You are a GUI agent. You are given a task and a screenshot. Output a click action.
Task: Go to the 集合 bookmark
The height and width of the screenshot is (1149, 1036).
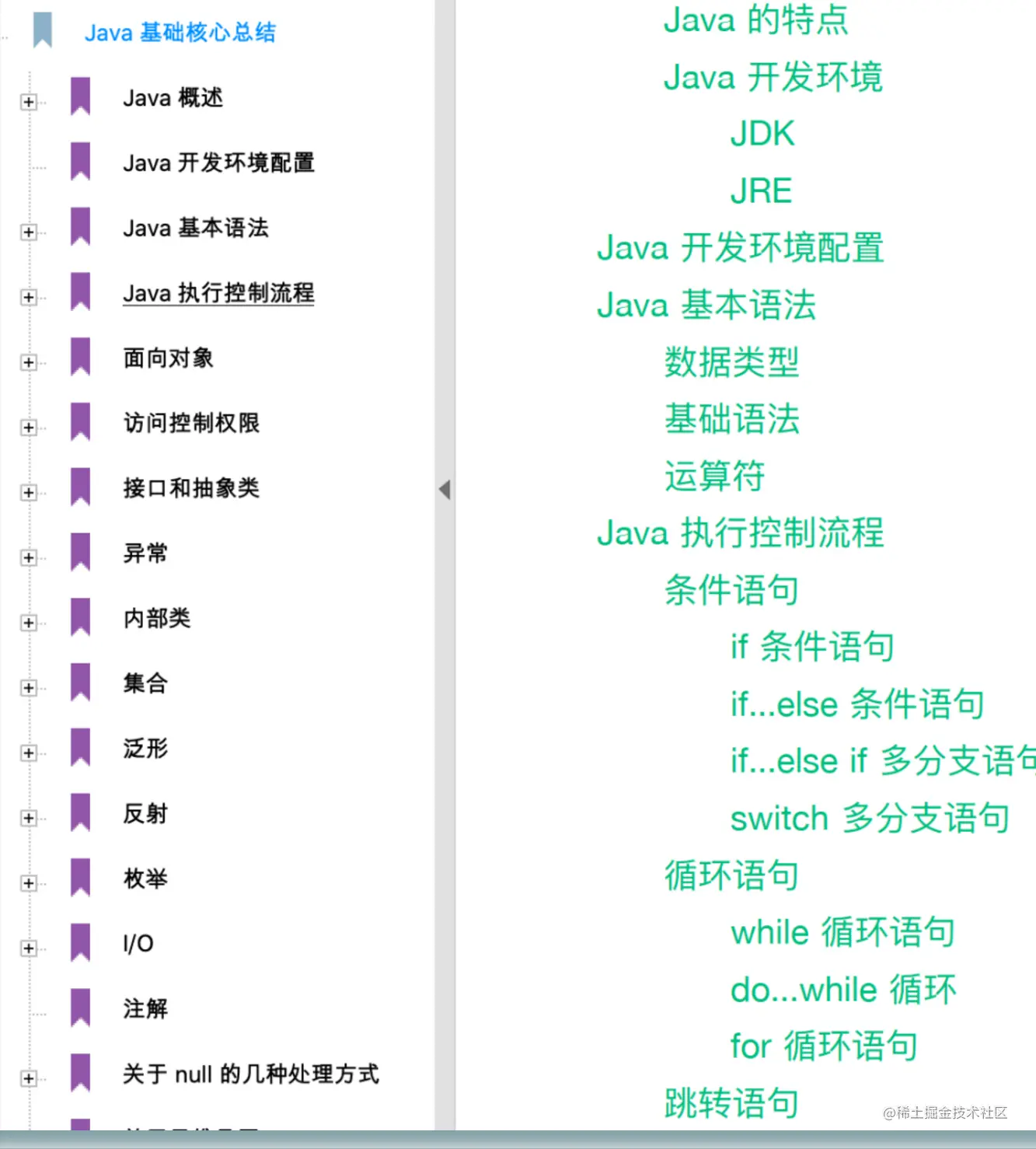tap(145, 683)
